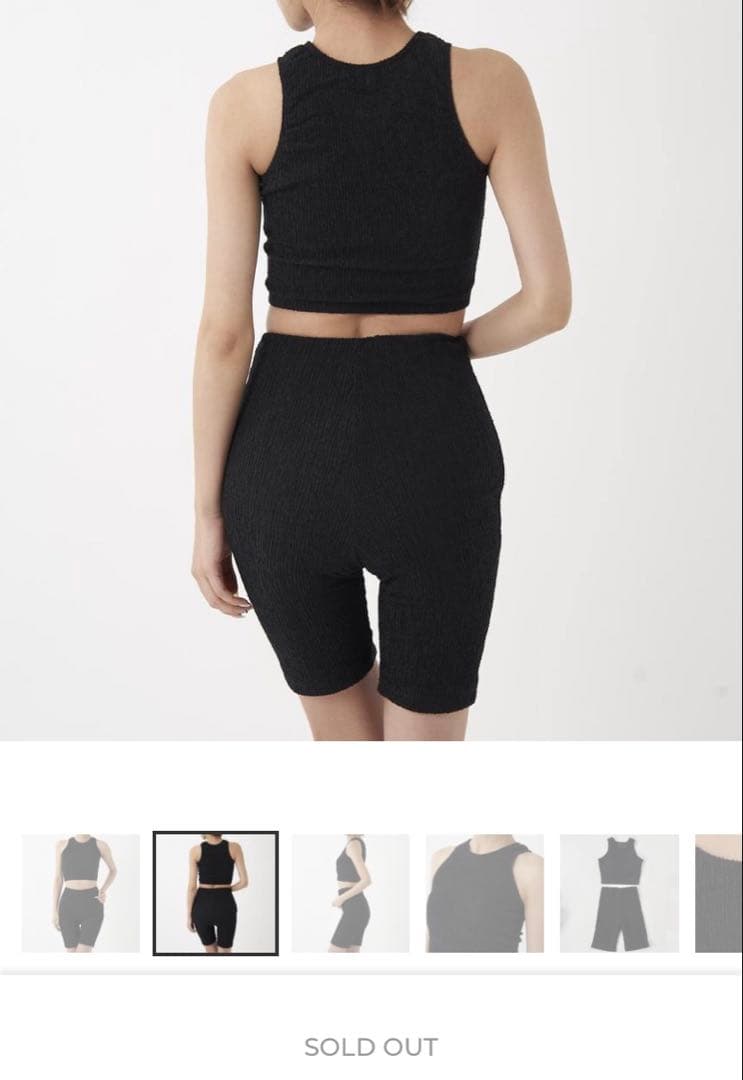
Task: Show the flat-lay set thumbnail
Action: point(619,893)
